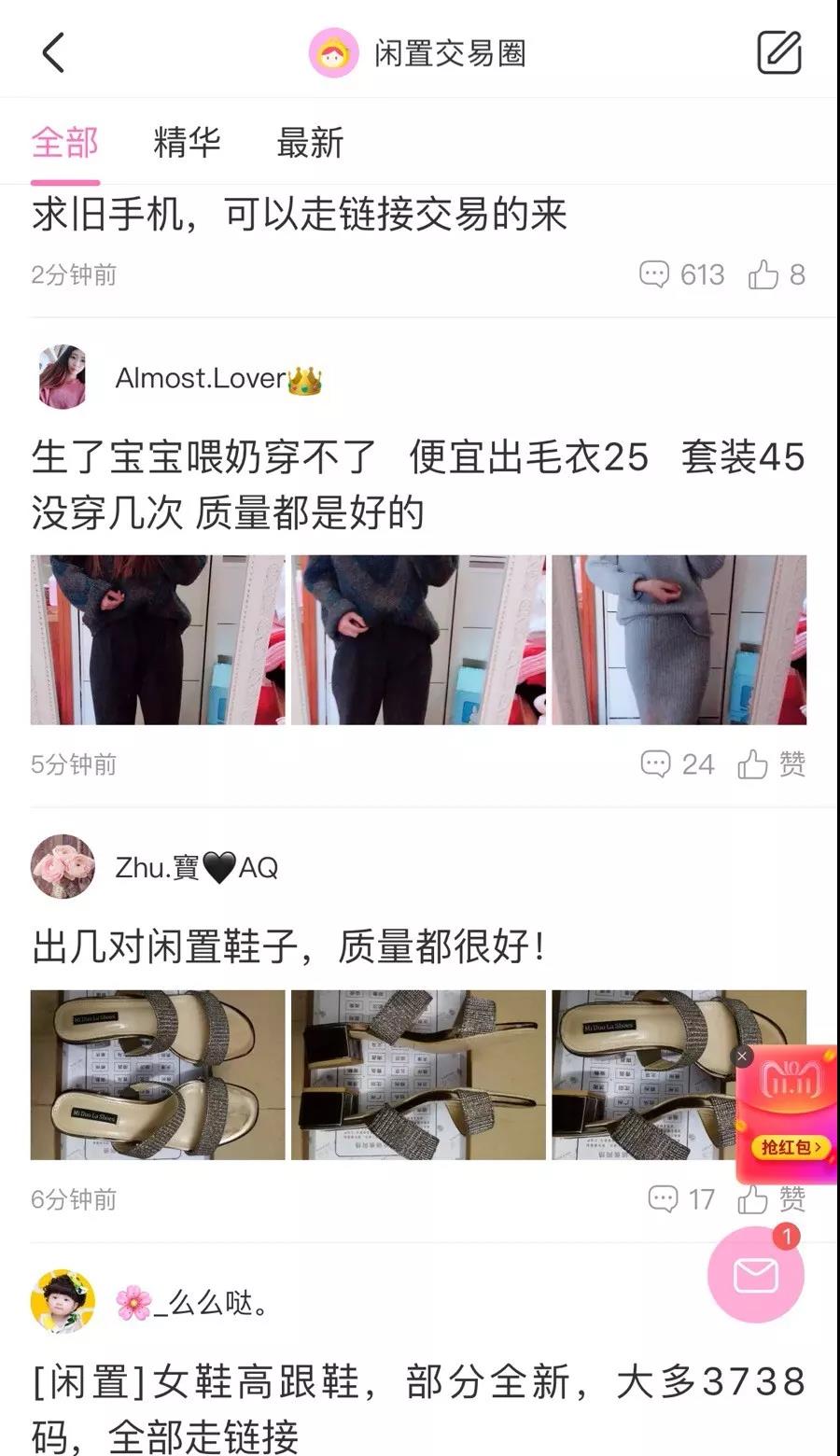Dismiss the 11.11 red packet banner
This screenshot has width=840, height=1456.
742,1056
